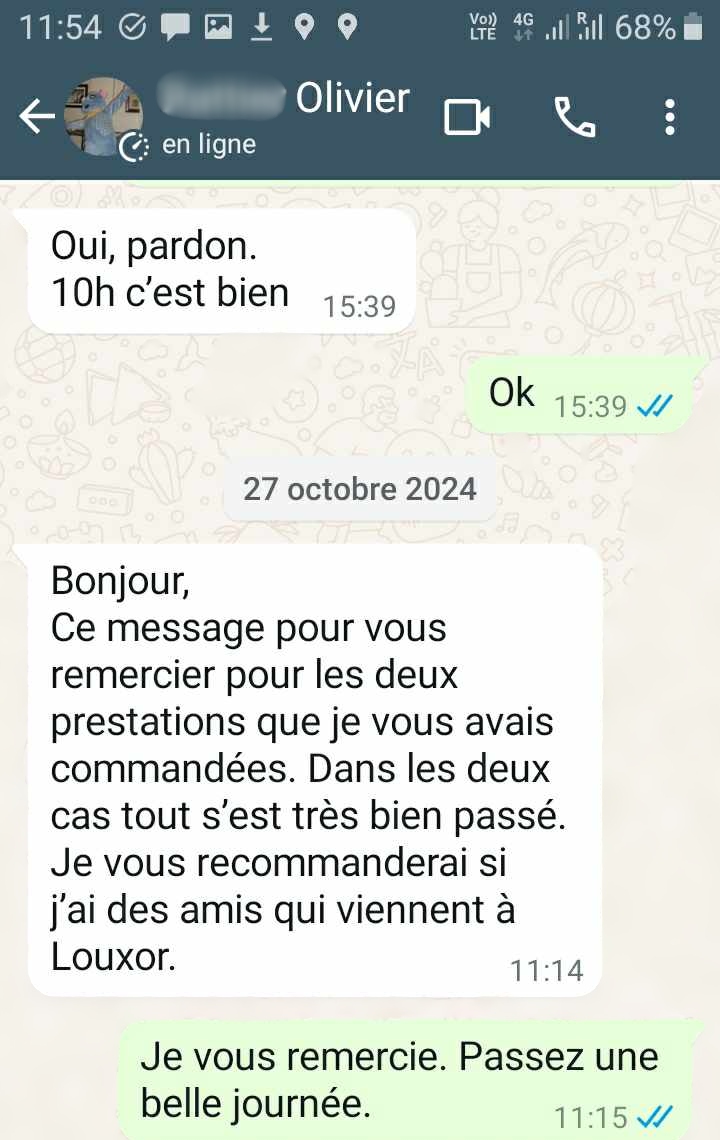Open the overflow menu

point(669,119)
